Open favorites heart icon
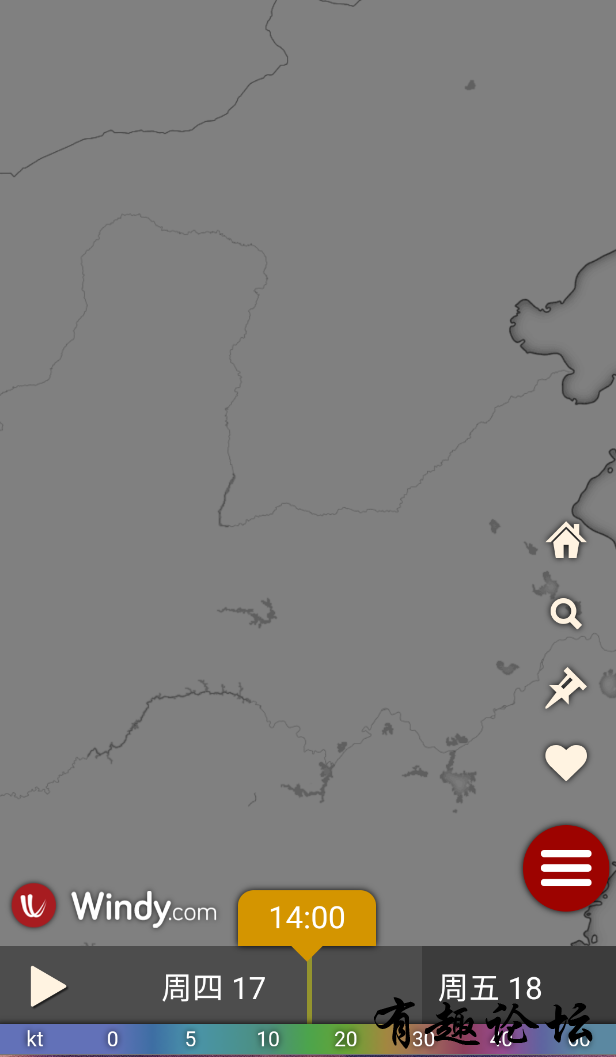Image resolution: width=616 pixels, height=1057 pixels. click(x=566, y=763)
